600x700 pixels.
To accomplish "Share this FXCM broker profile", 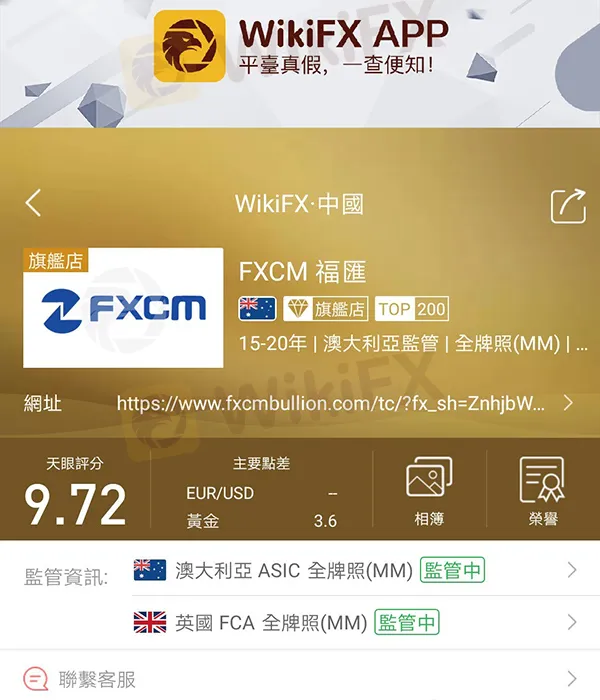I will [567, 205].
